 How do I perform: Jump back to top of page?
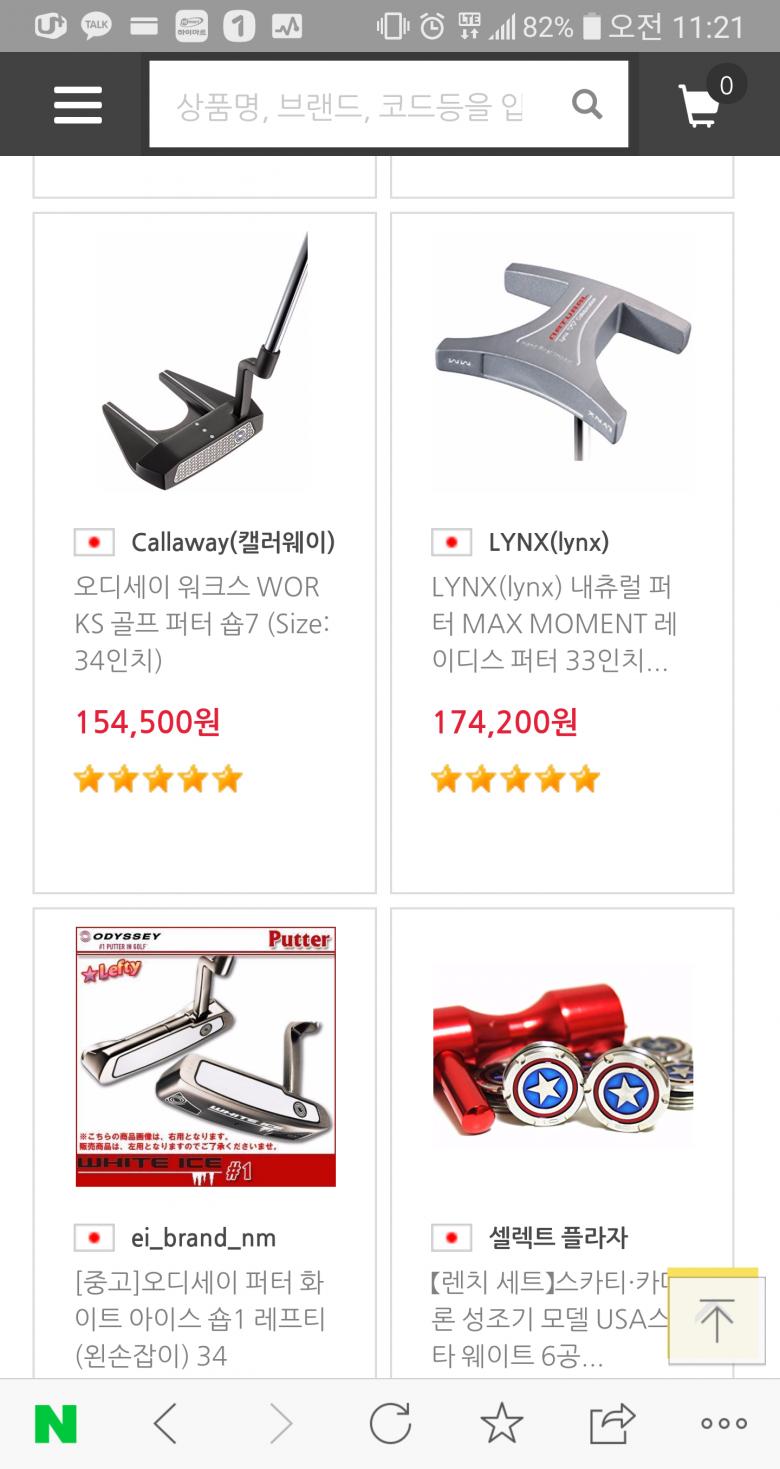pyautogui.click(x=716, y=1319)
